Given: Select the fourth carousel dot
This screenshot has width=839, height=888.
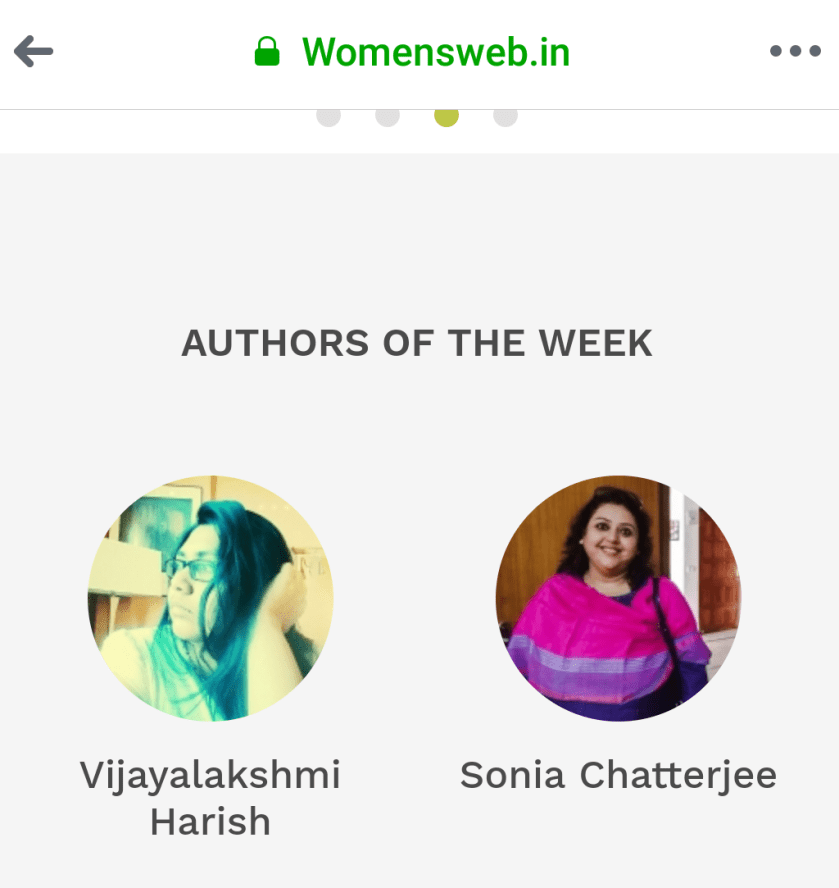Looking at the screenshot, I should 505,116.
